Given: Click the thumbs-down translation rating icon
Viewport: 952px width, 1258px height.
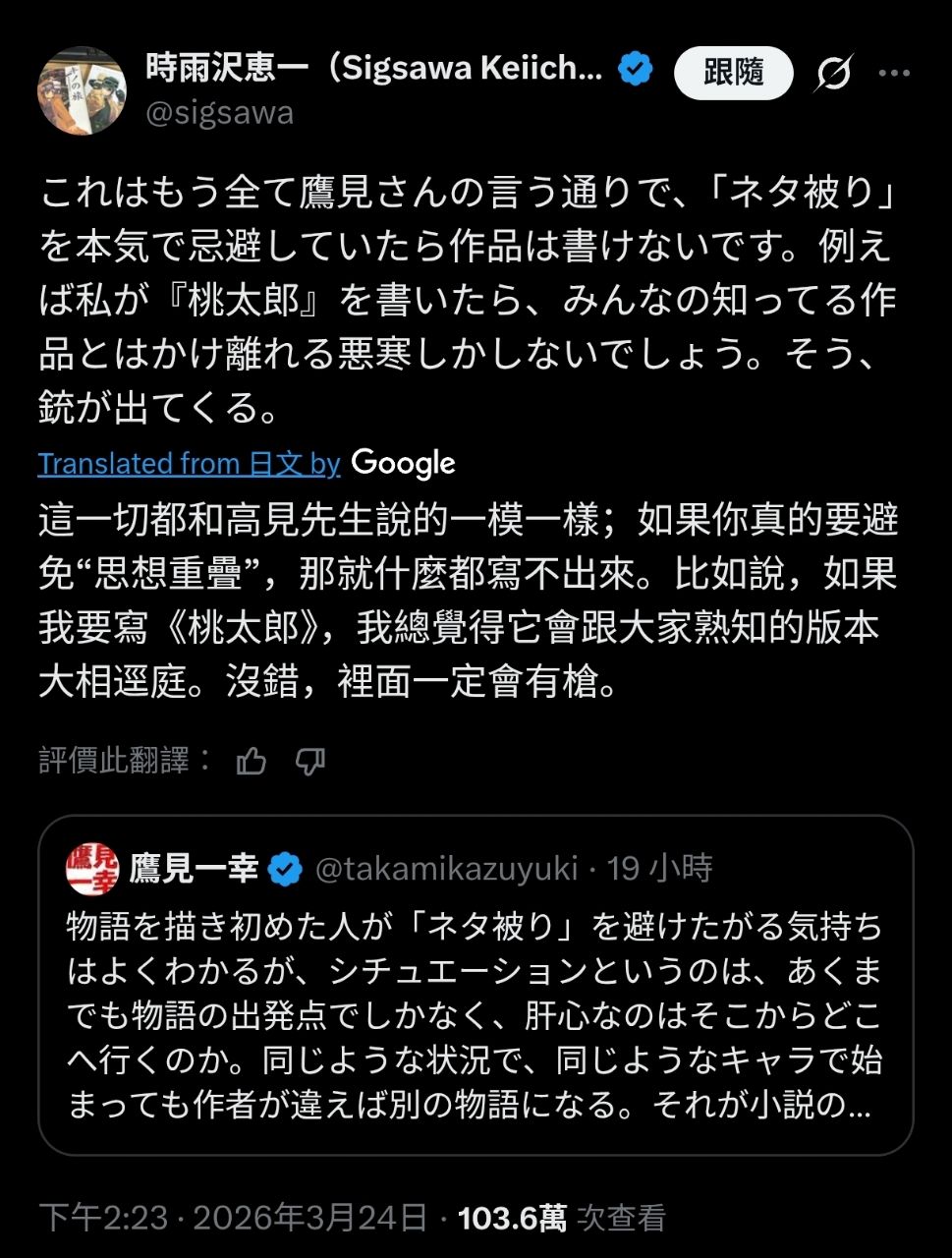Looking at the screenshot, I should pyautogui.click(x=311, y=760).
